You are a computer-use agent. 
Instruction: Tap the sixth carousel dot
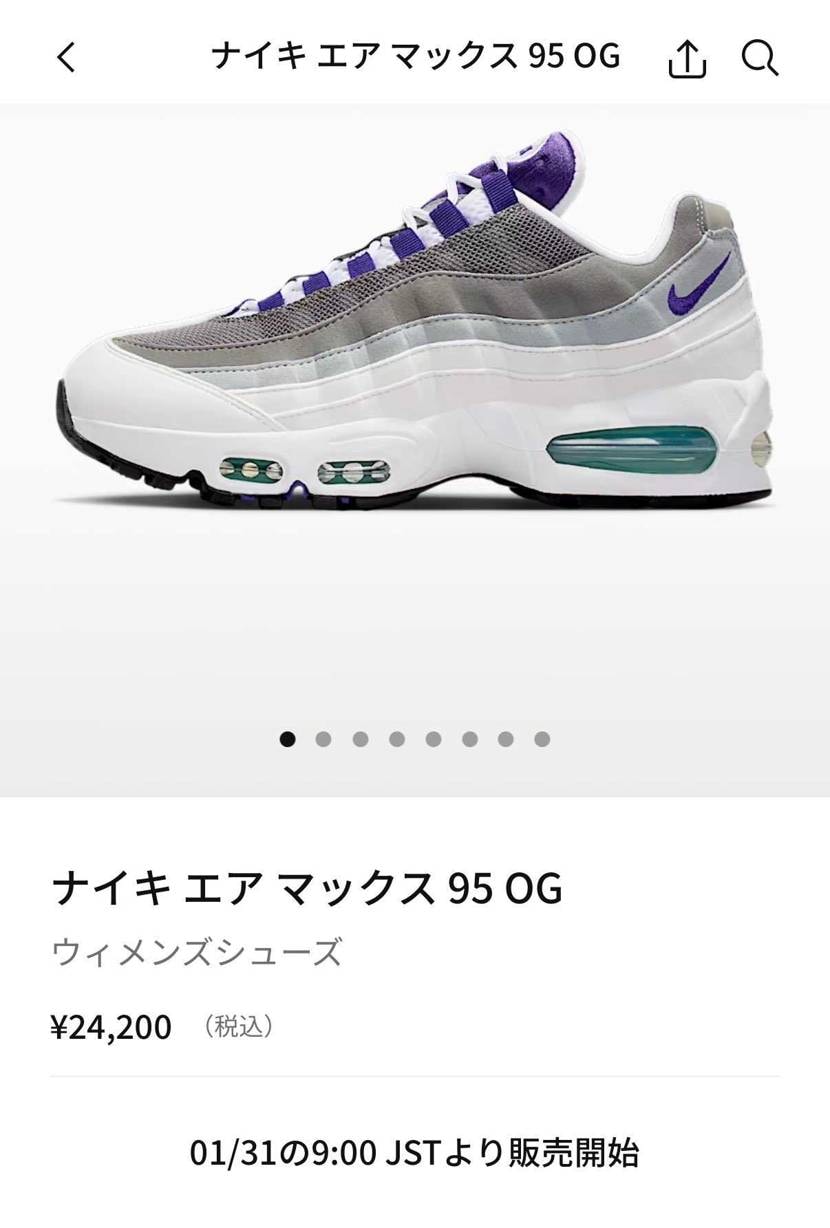[470, 740]
